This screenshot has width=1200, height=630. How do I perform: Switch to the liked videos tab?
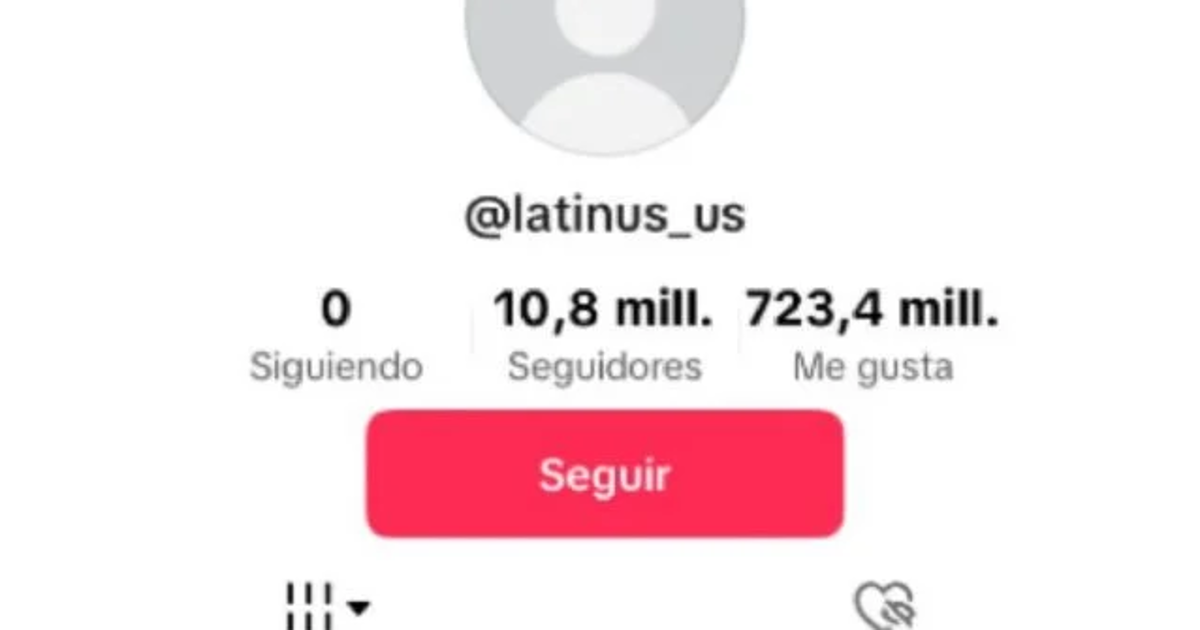click(x=884, y=606)
